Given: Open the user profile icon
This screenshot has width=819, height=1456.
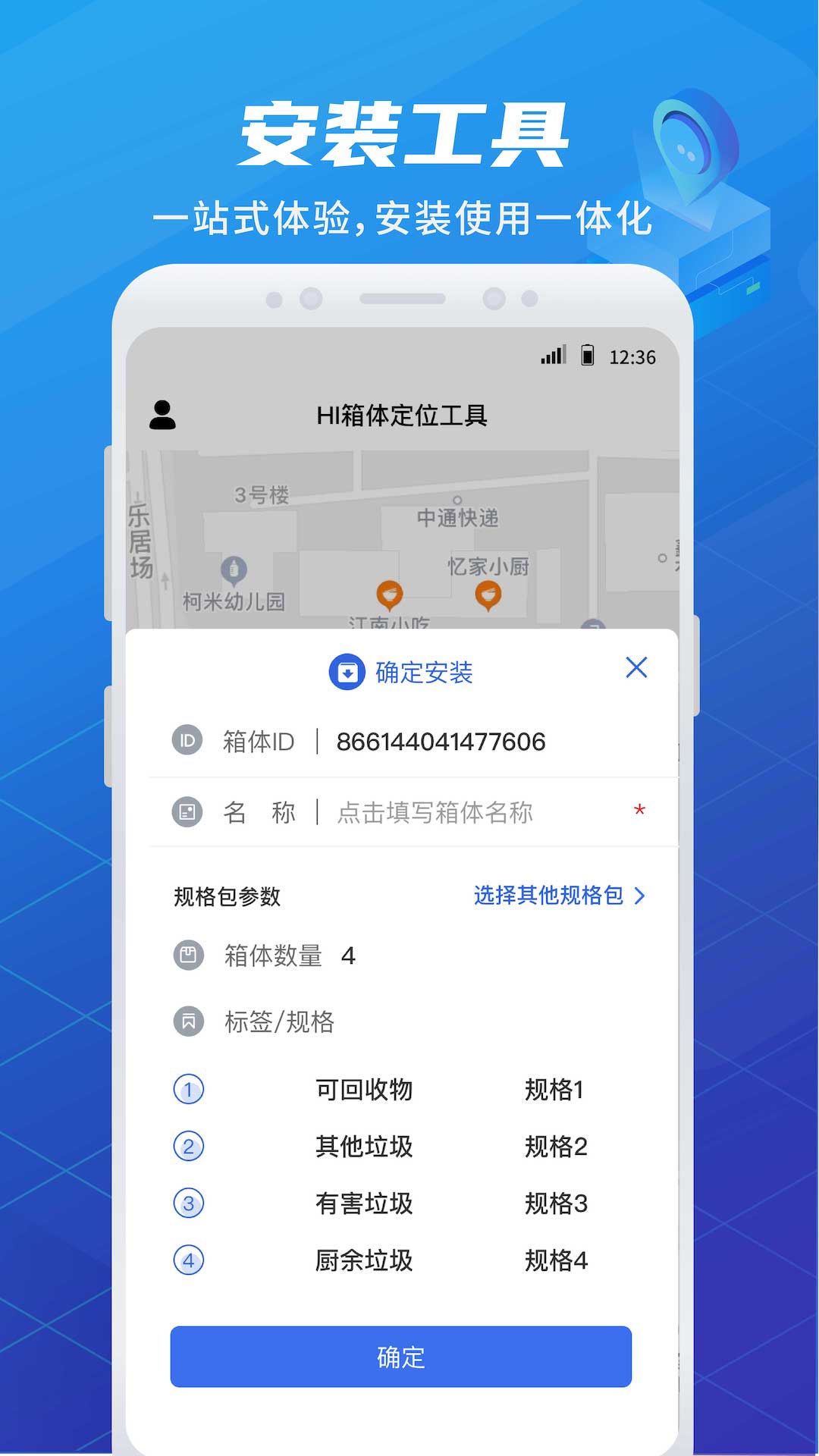Looking at the screenshot, I should (162, 414).
